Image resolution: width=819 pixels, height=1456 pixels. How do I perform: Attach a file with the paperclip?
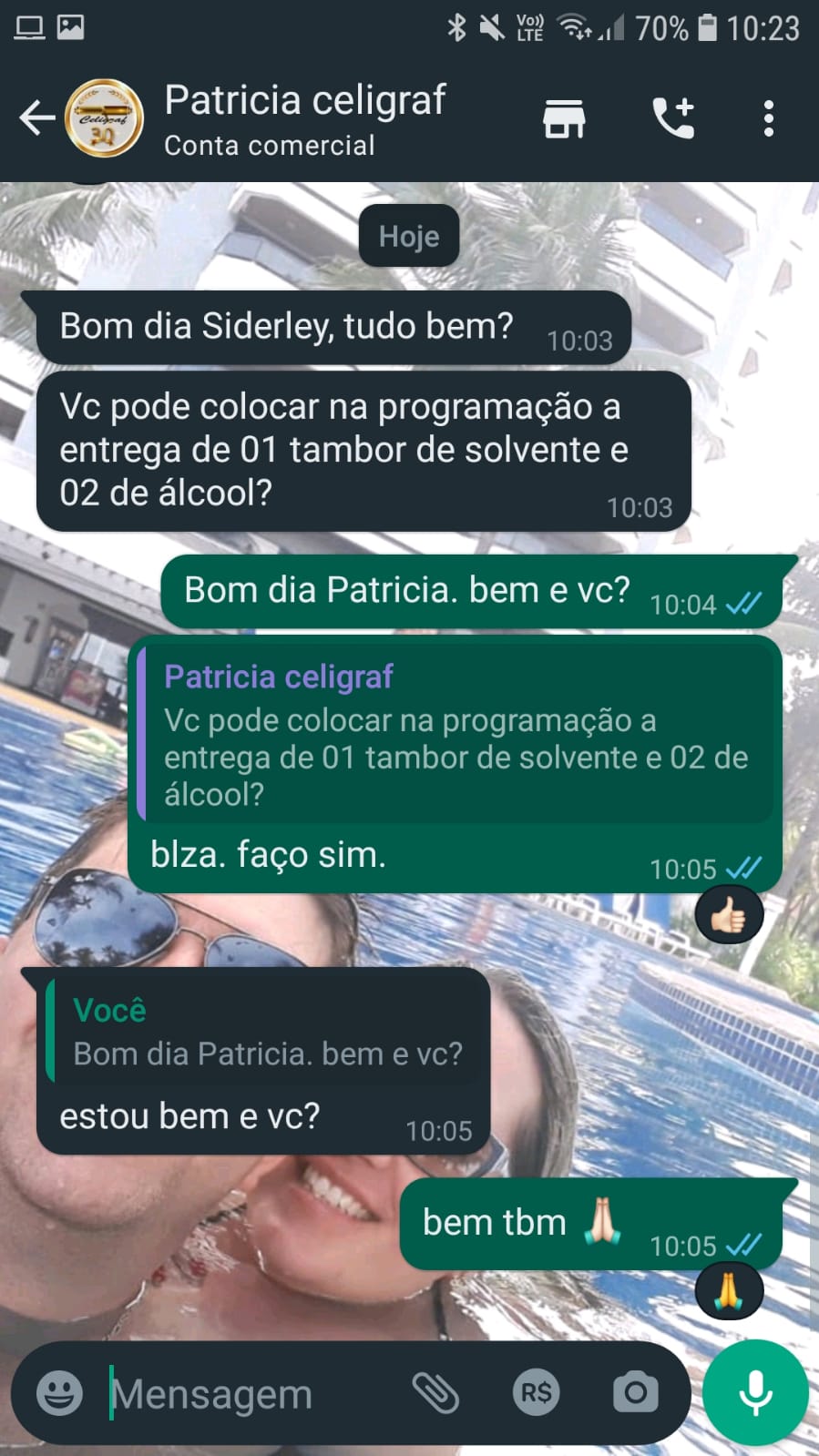click(435, 1393)
